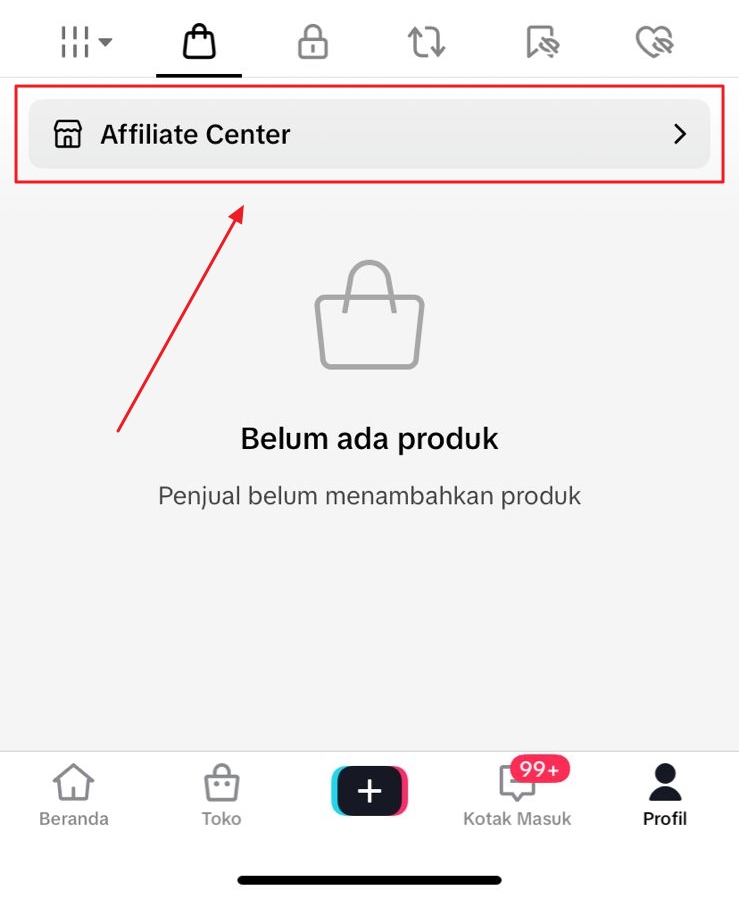Tap the bottom home indicator bar

(369, 880)
